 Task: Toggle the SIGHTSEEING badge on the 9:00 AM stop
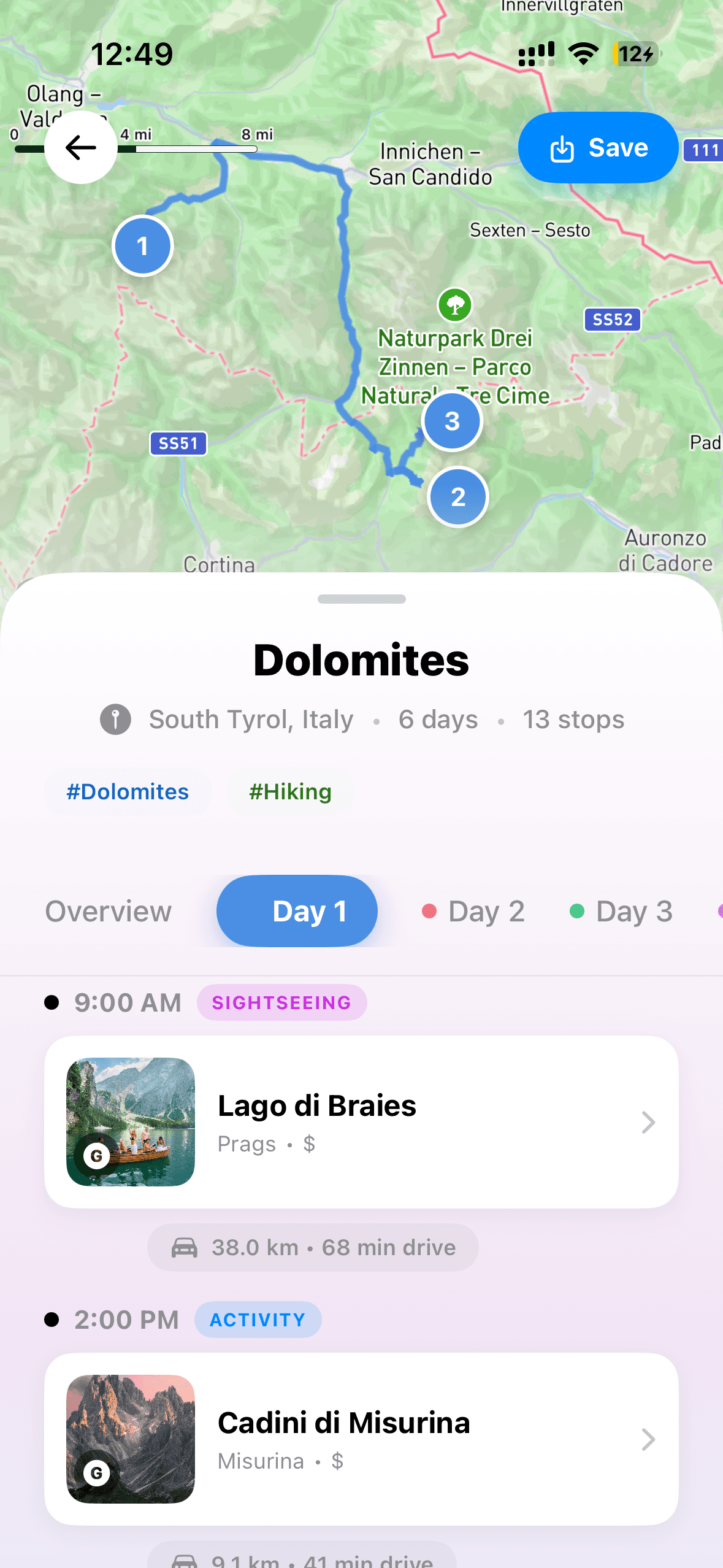(x=281, y=1002)
